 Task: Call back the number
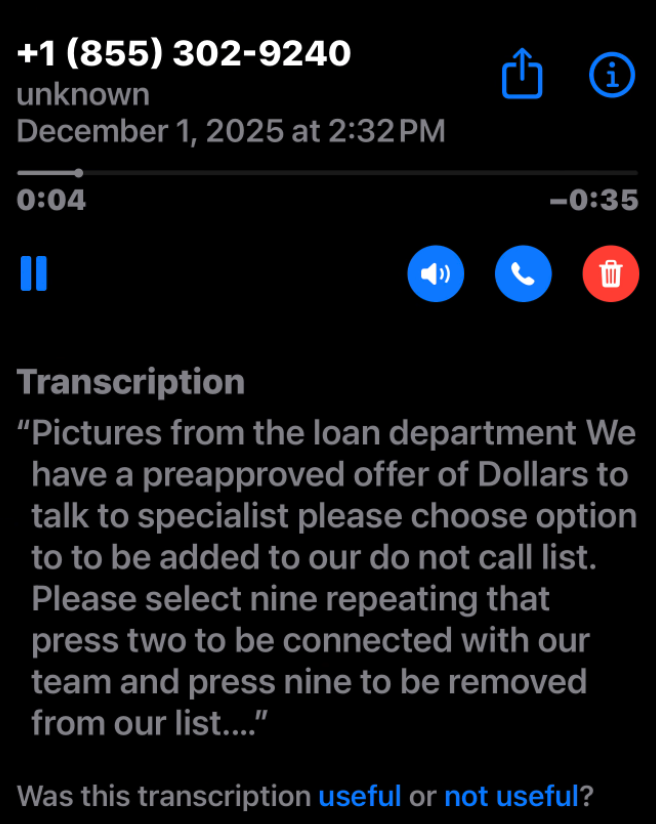[x=523, y=273]
